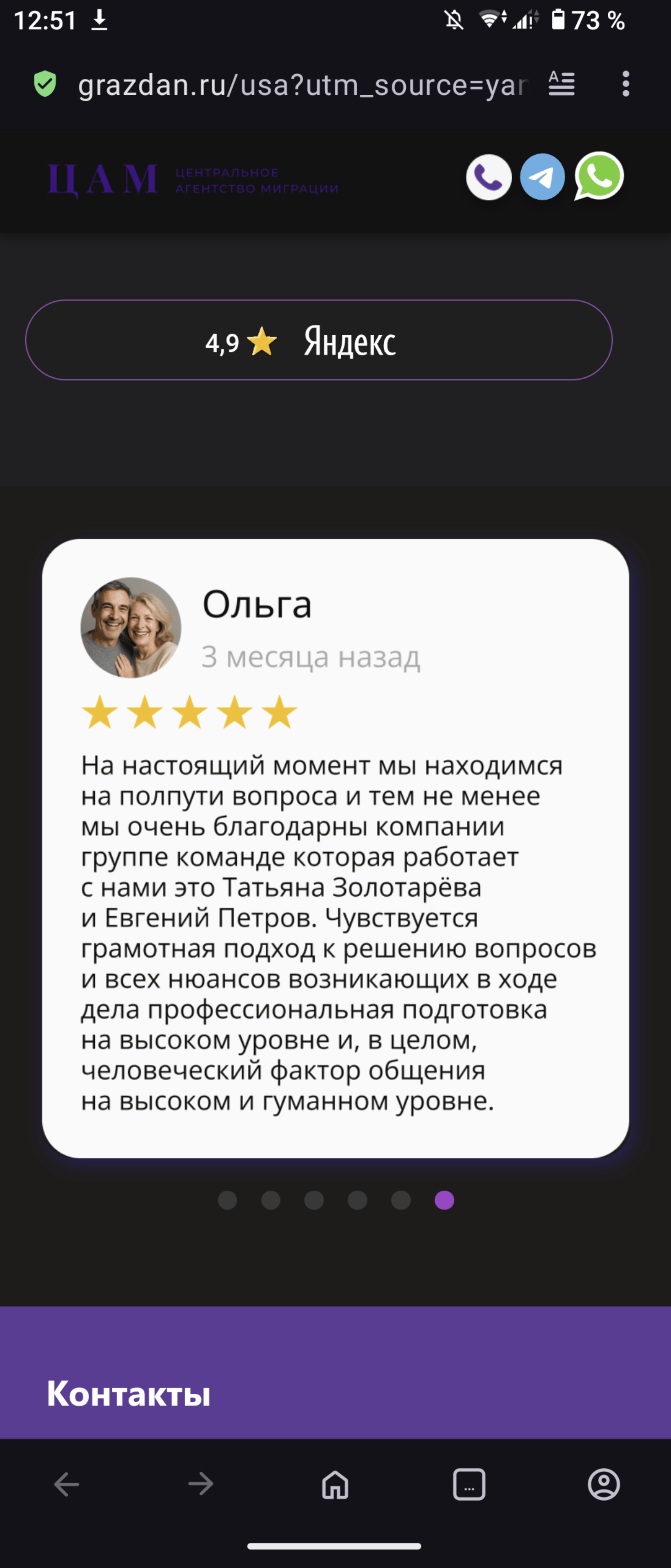Call the agency via the phone icon
Screen dimensions: 671x1568
[489, 177]
